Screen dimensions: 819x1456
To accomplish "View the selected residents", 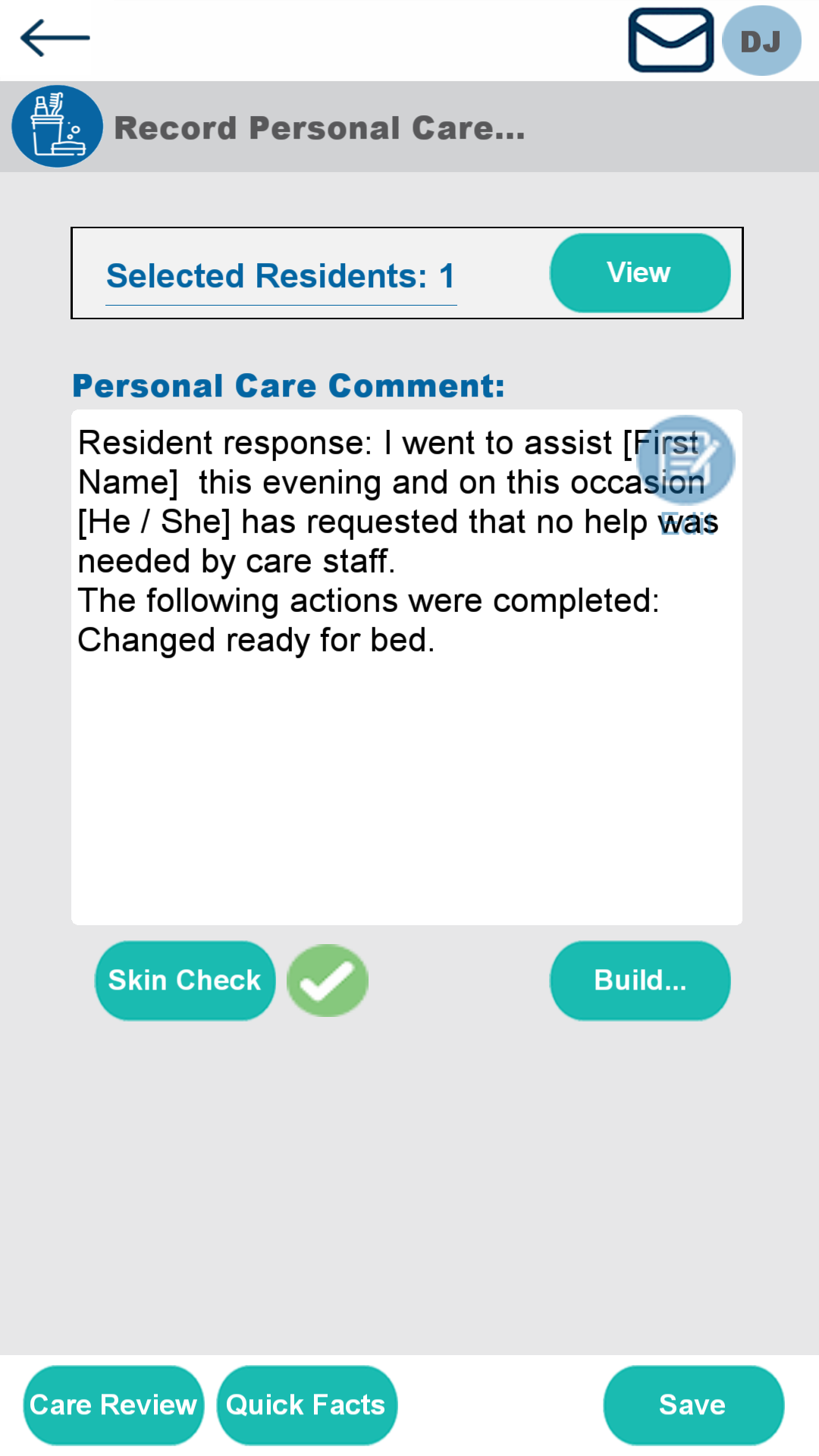I will click(639, 273).
